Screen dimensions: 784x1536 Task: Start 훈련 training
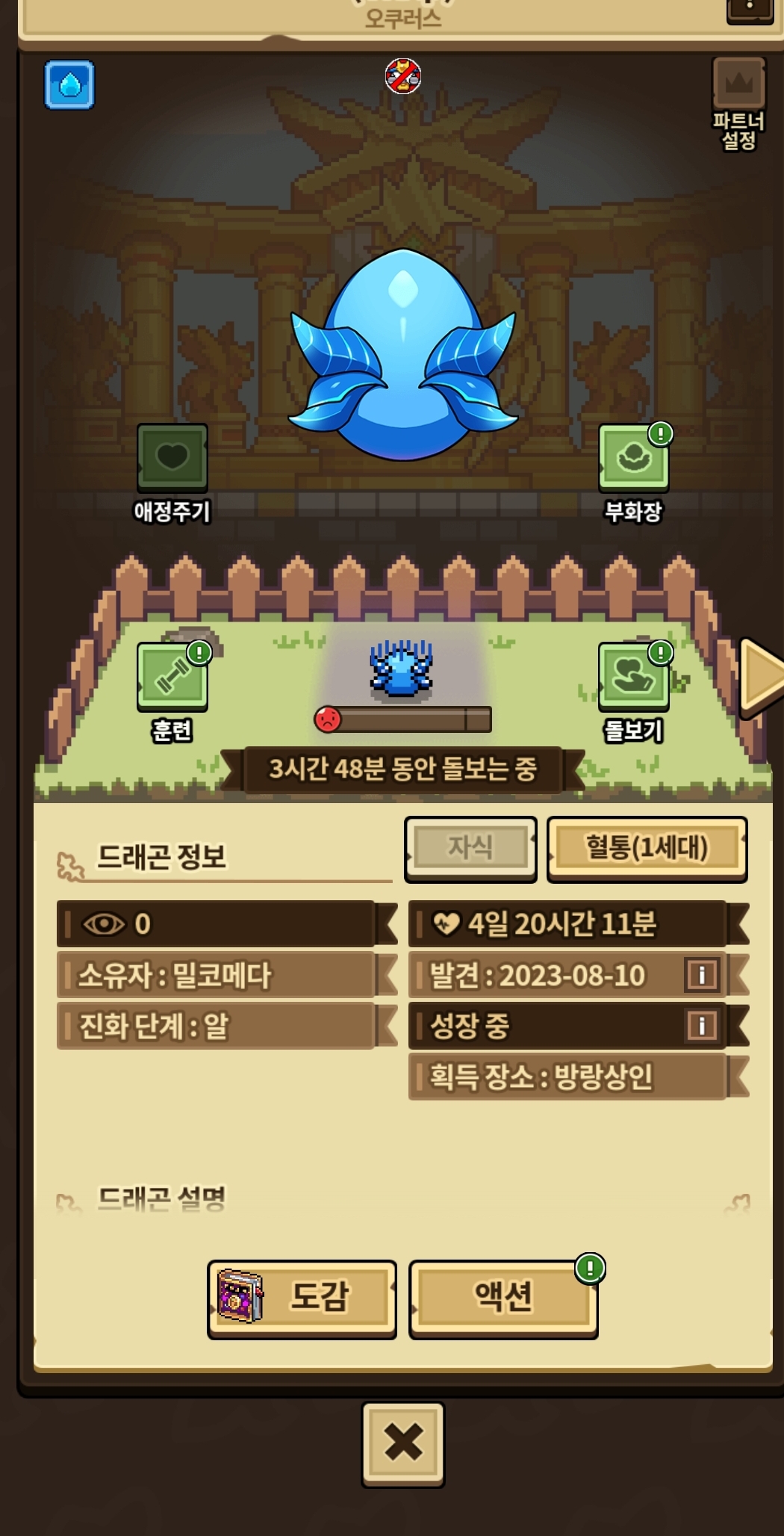coord(172,677)
